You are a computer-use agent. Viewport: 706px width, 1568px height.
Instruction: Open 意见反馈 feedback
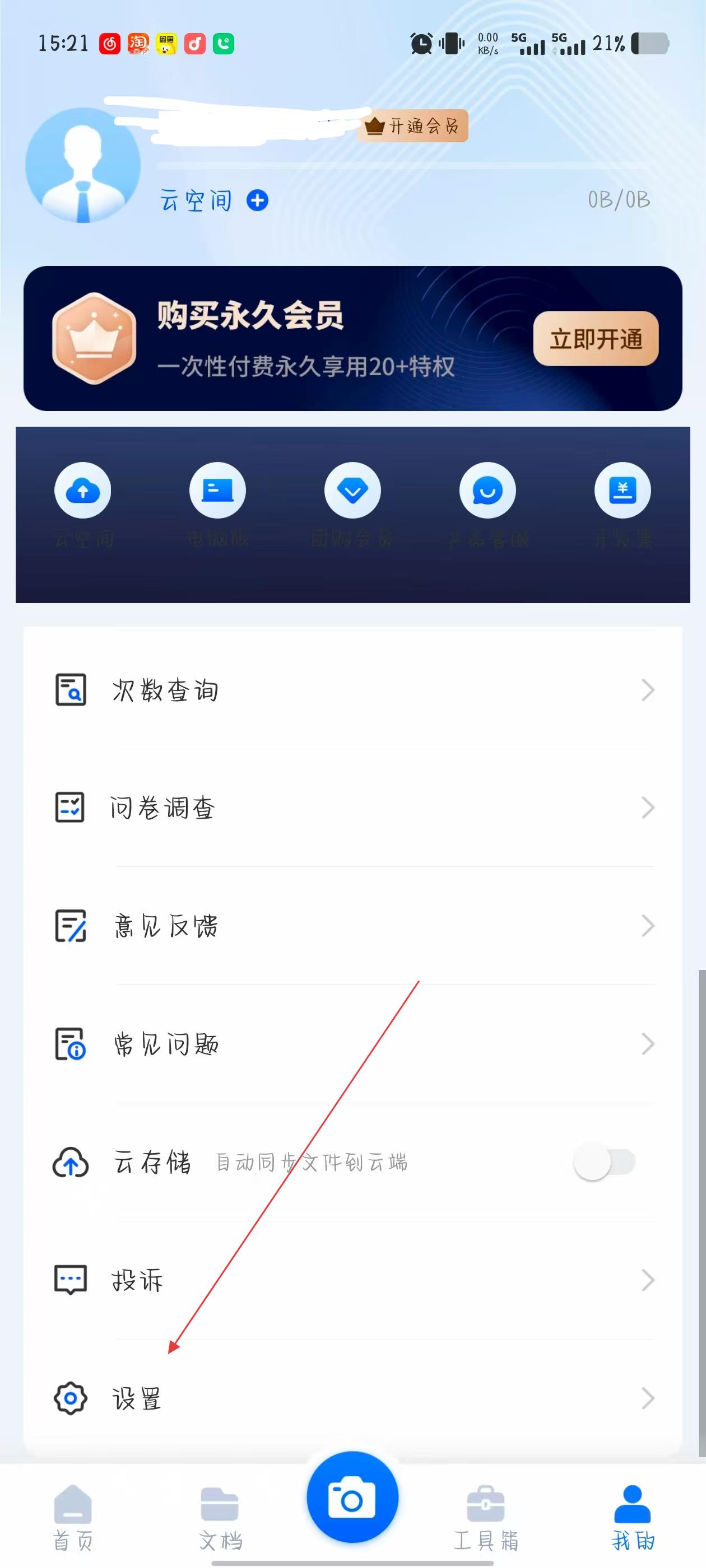352,926
